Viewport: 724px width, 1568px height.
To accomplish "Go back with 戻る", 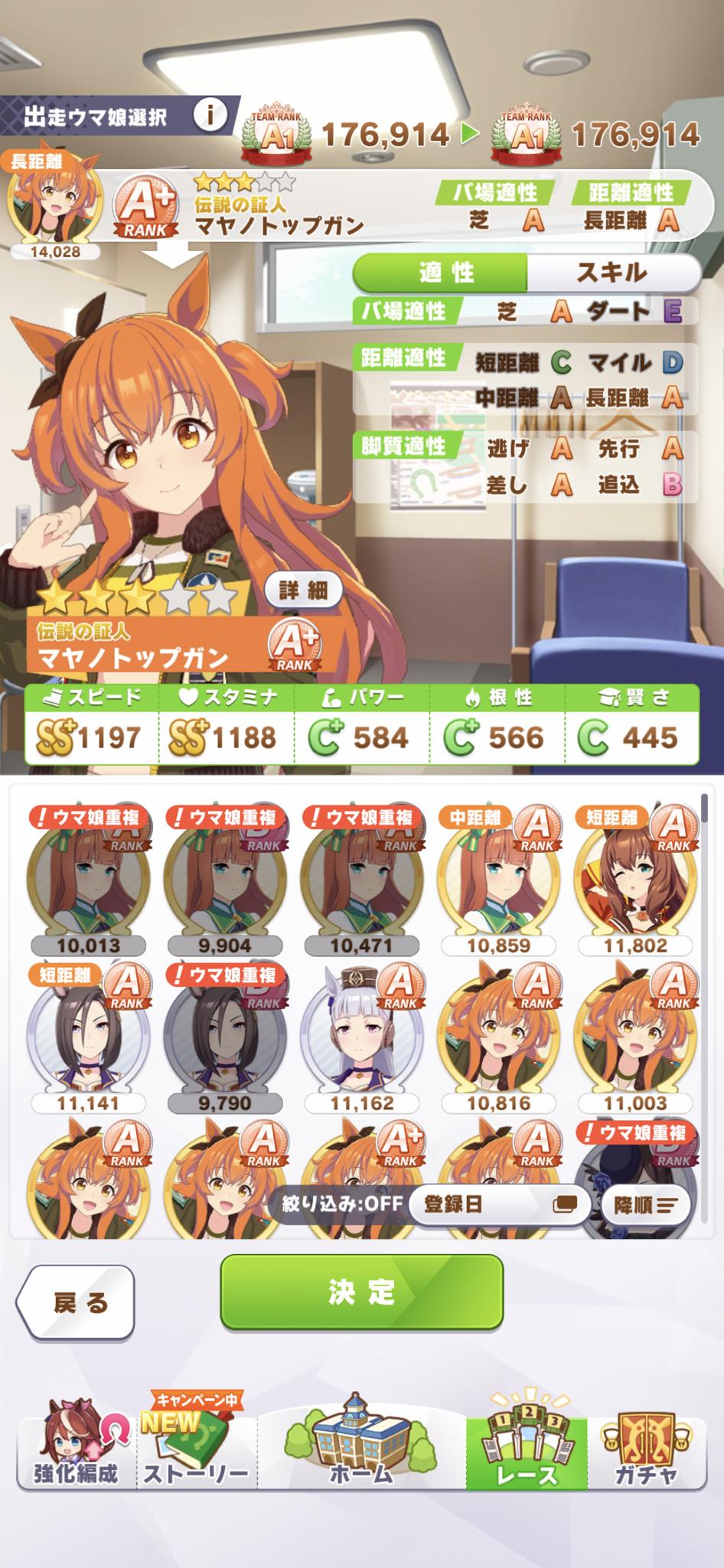I will click(77, 1302).
